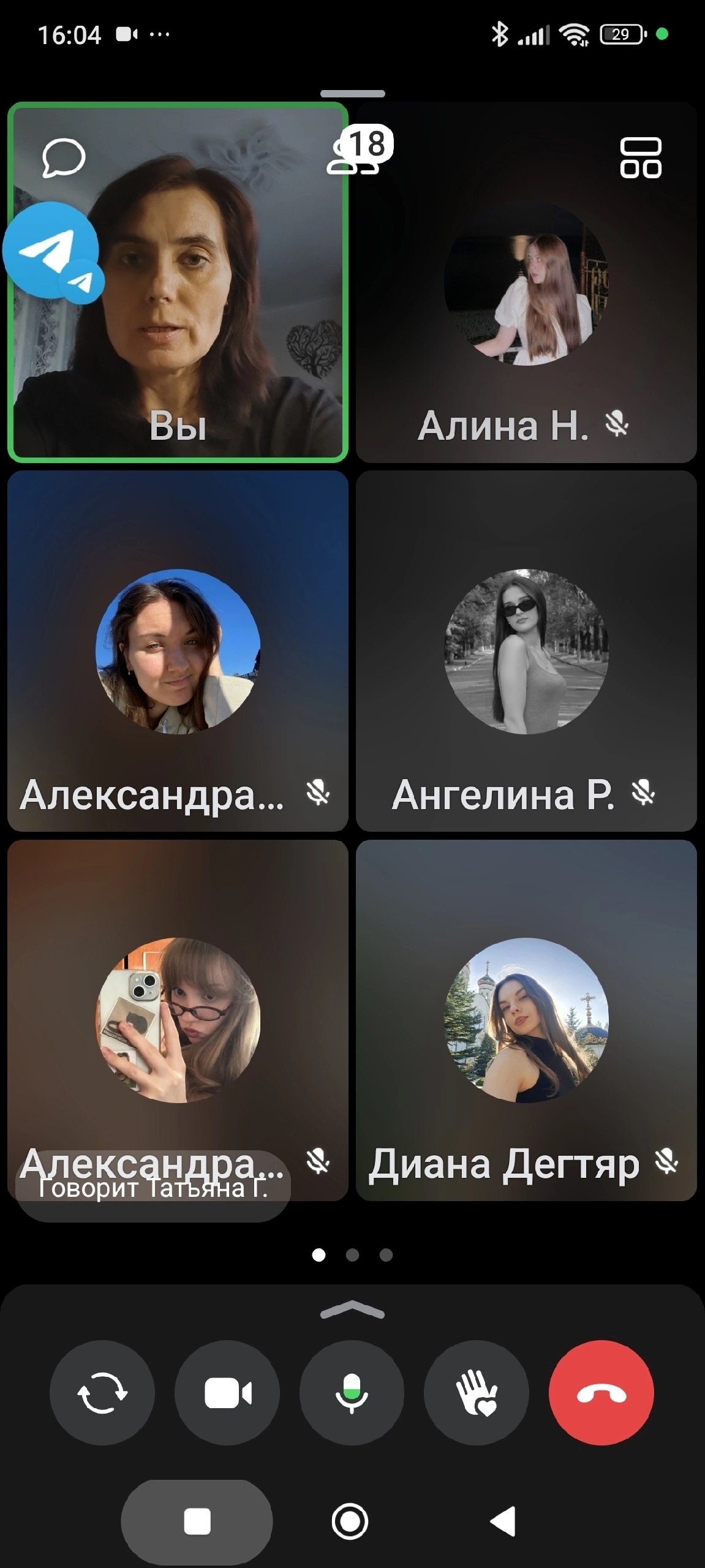The height and width of the screenshot is (1568, 705).
Task: Turn off the video camera
Action: coord(227,1394)
